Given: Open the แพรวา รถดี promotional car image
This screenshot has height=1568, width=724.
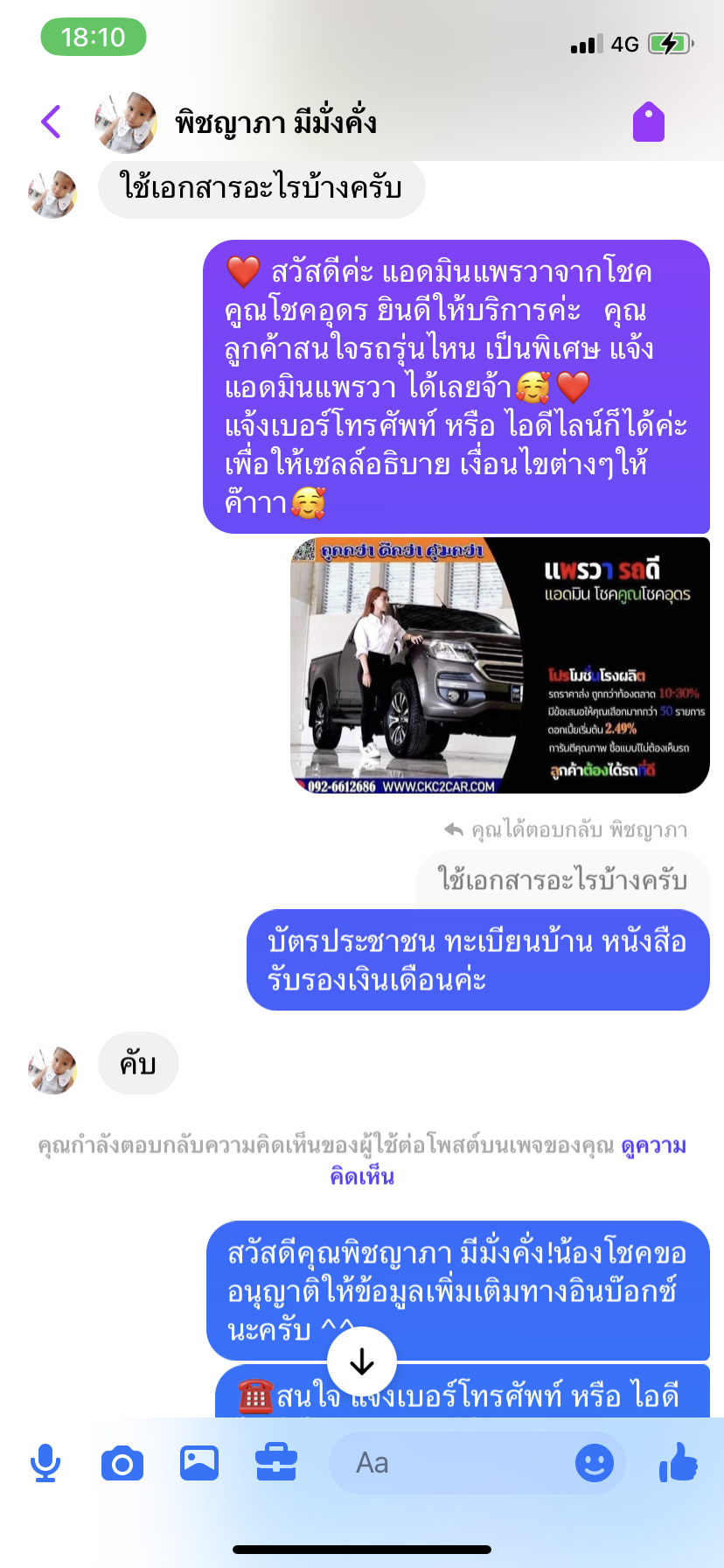Looking at the screenshot, I should click(x=499, y=666).
